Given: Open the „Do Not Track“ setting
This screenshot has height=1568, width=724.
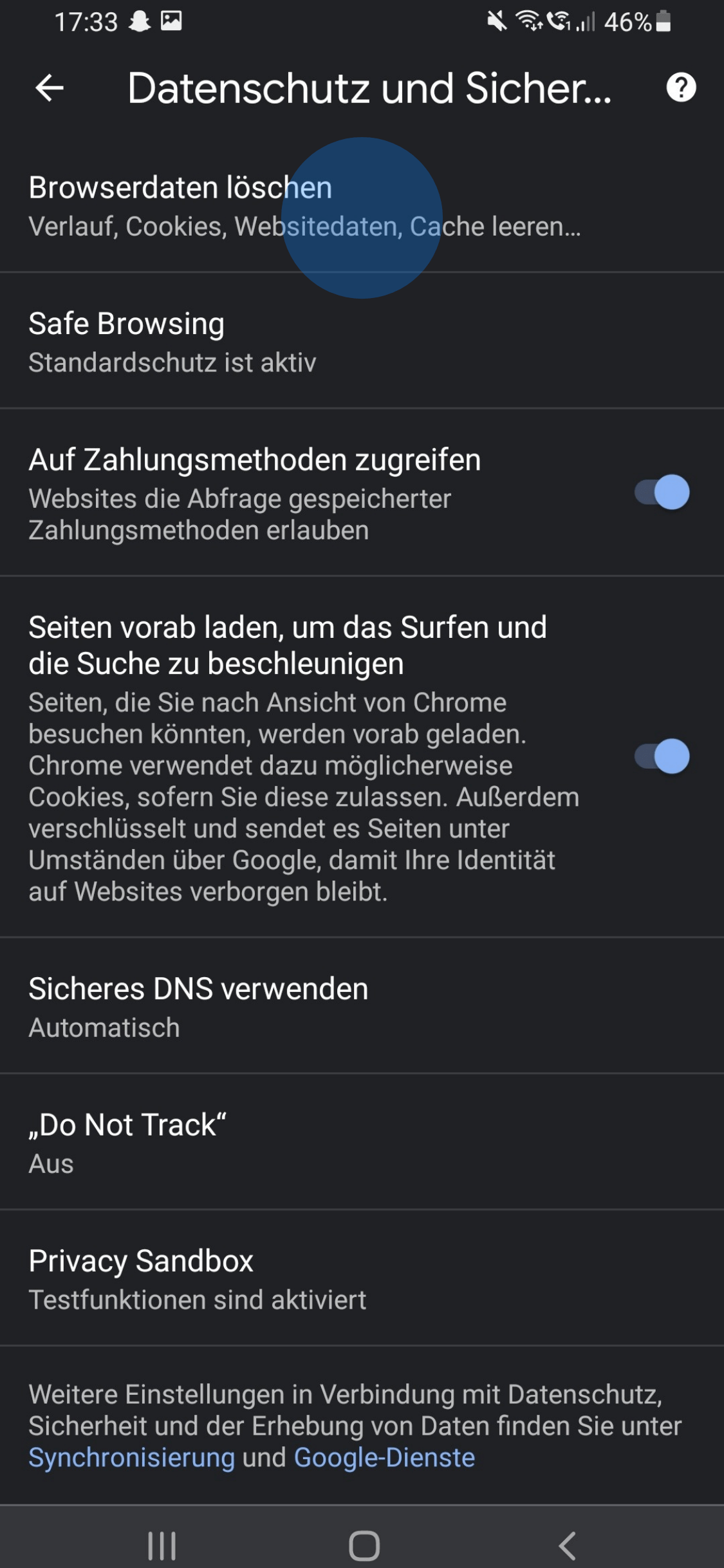Looking at the screenshot, I should point(127,1143).
